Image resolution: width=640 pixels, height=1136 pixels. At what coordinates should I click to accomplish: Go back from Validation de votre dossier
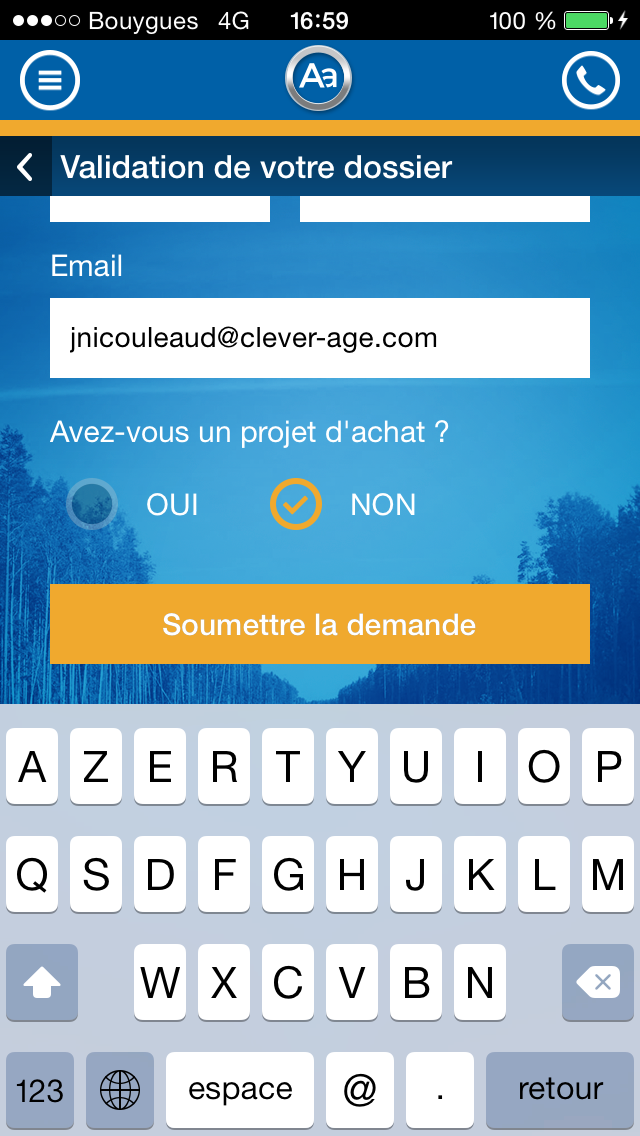[25, 167]
